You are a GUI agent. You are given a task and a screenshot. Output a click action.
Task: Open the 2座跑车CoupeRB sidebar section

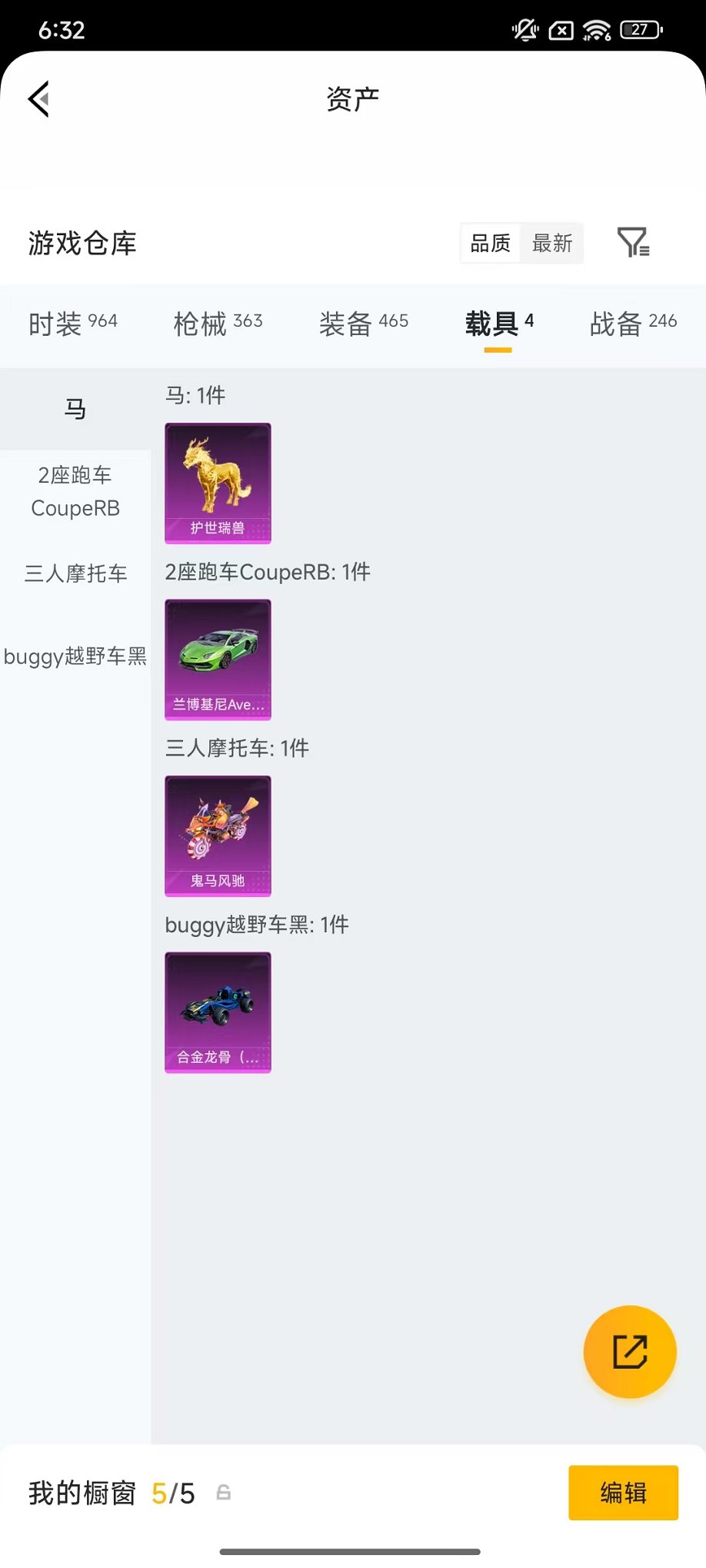(x=75, y=491)
